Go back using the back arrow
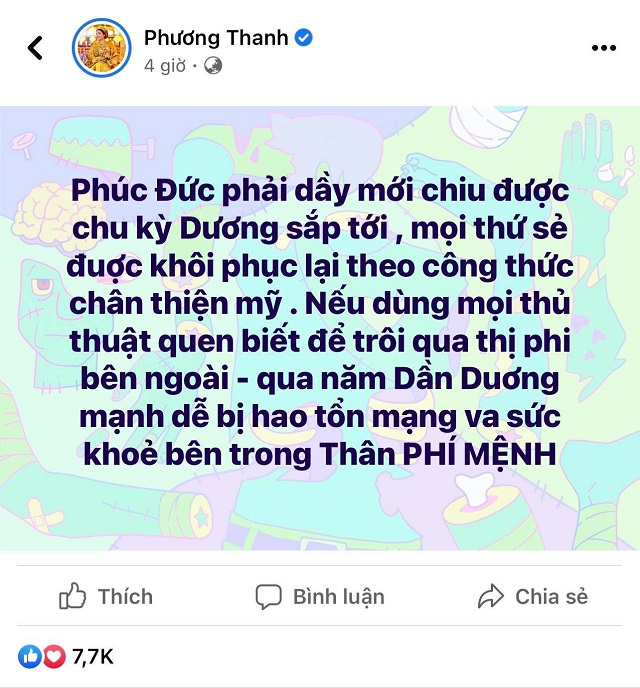 36,47
